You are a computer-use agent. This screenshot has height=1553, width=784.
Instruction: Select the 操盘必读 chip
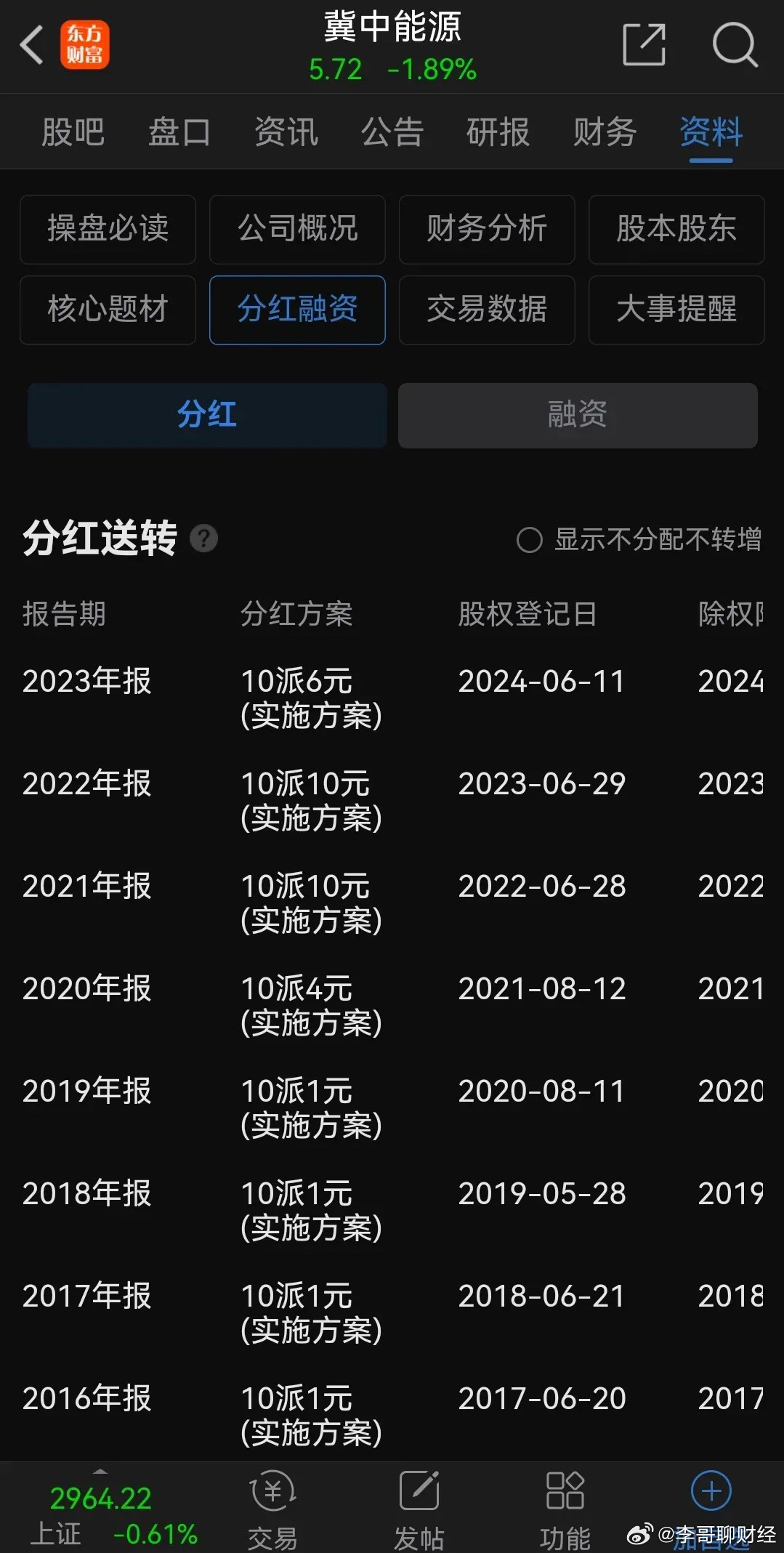[108, 229]
